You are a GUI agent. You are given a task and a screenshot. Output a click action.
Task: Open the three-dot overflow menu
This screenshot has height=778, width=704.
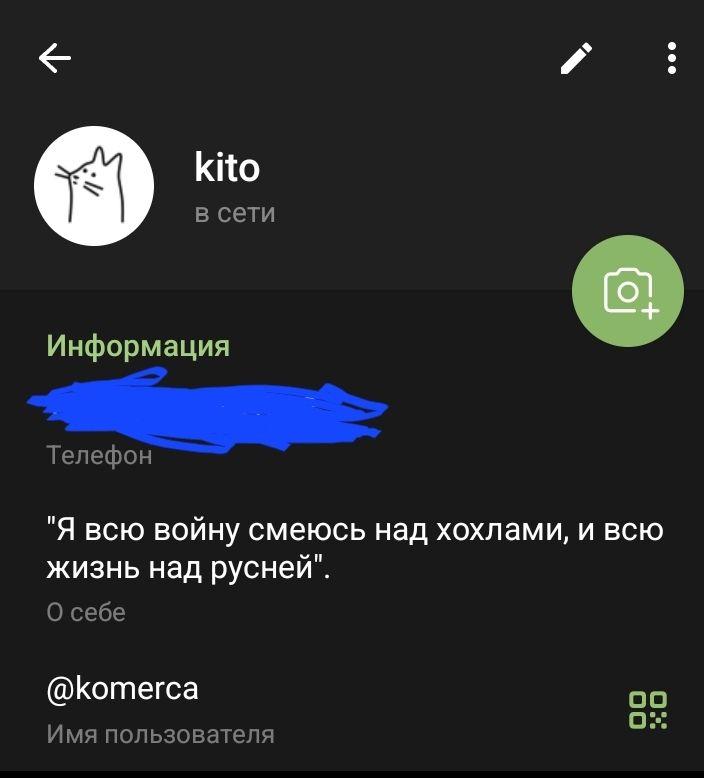[672, 59]
